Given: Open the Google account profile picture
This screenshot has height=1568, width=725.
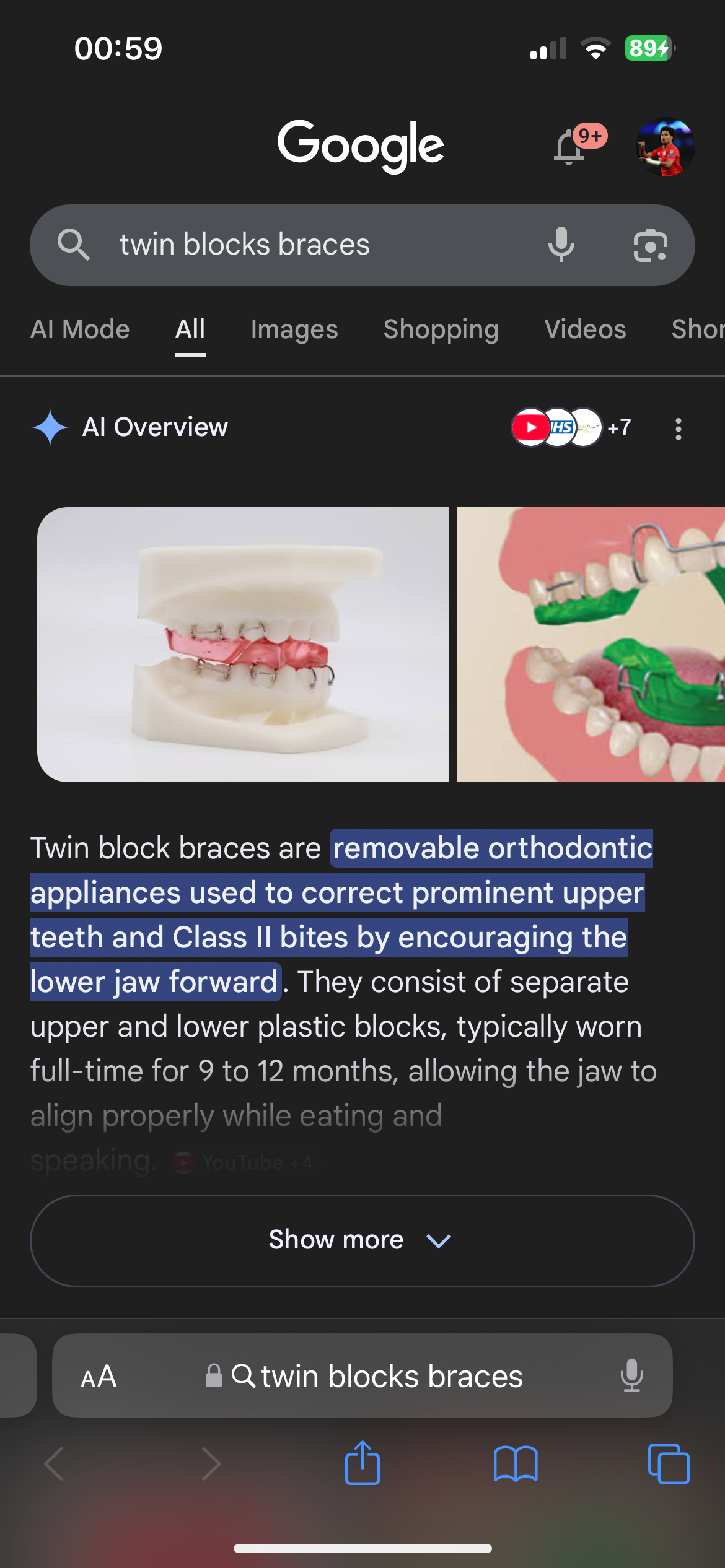Looking at the screenshot, I should coord(665,148).
